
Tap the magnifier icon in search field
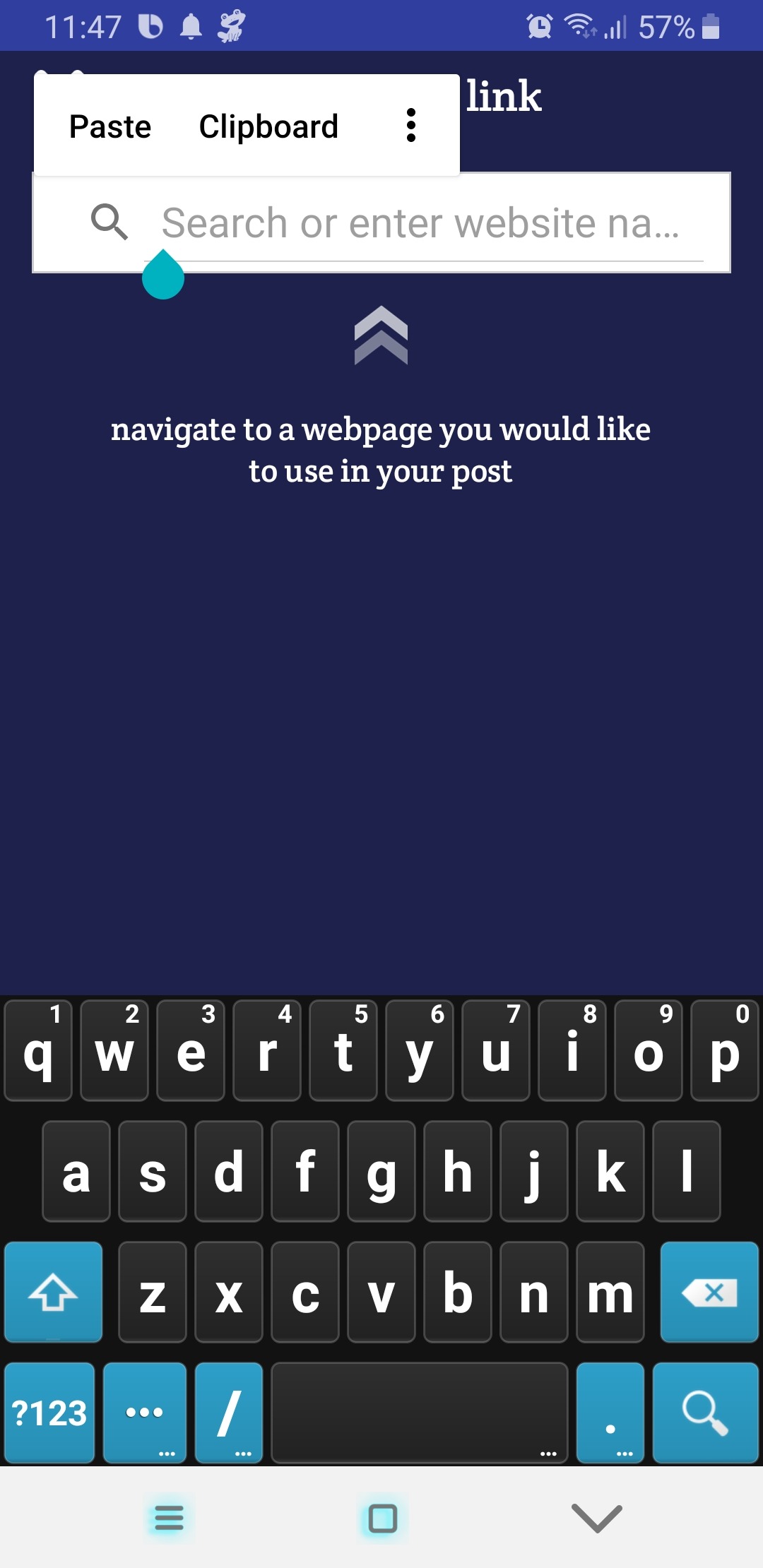point(110,222)
